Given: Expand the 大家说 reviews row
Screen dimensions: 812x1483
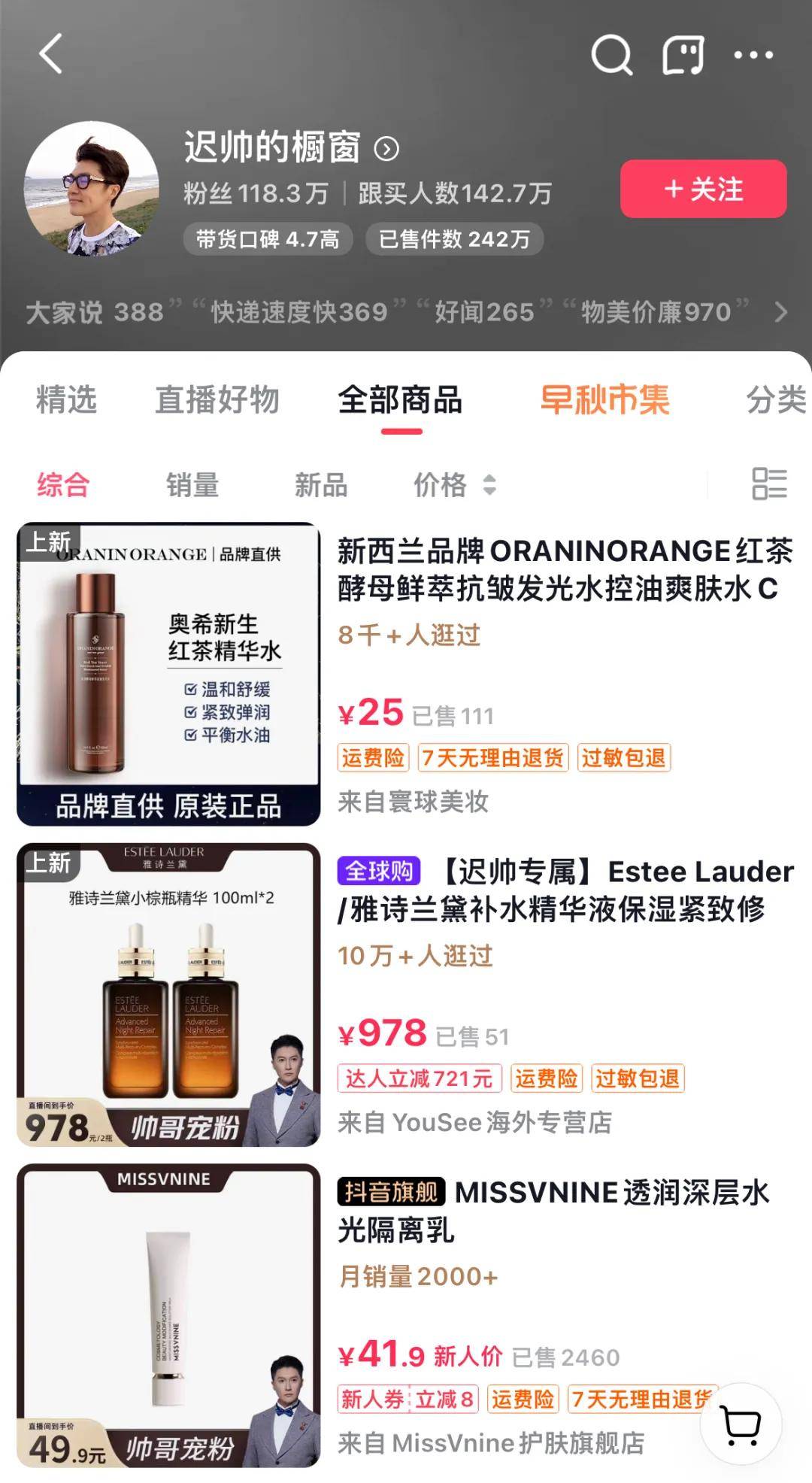Looking at the screenshot, I should tap(780, 311).
